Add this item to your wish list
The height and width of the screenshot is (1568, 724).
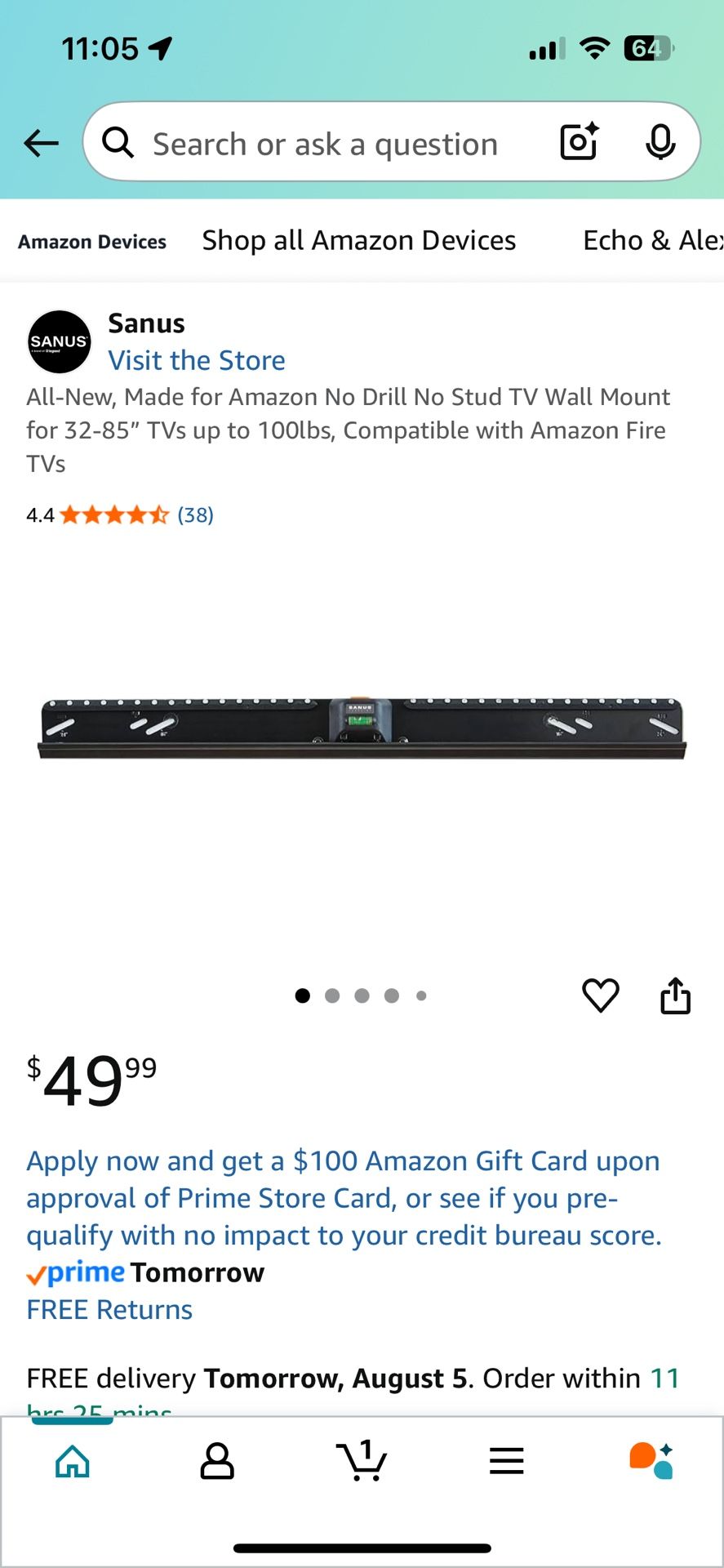(600, 996)
